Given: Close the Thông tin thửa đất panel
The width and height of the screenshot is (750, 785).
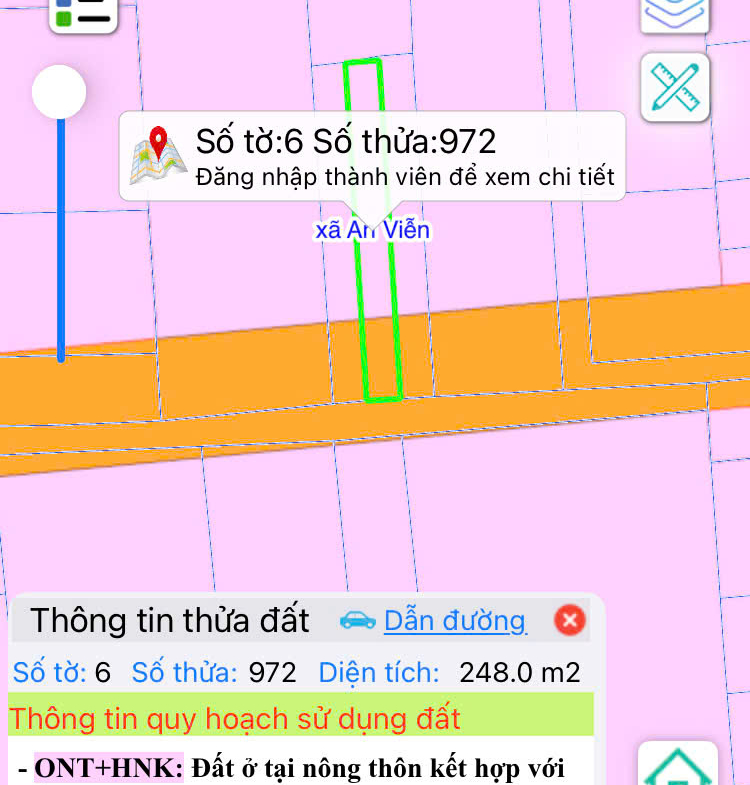Looking at the screenshot, I should pos(569,621).
